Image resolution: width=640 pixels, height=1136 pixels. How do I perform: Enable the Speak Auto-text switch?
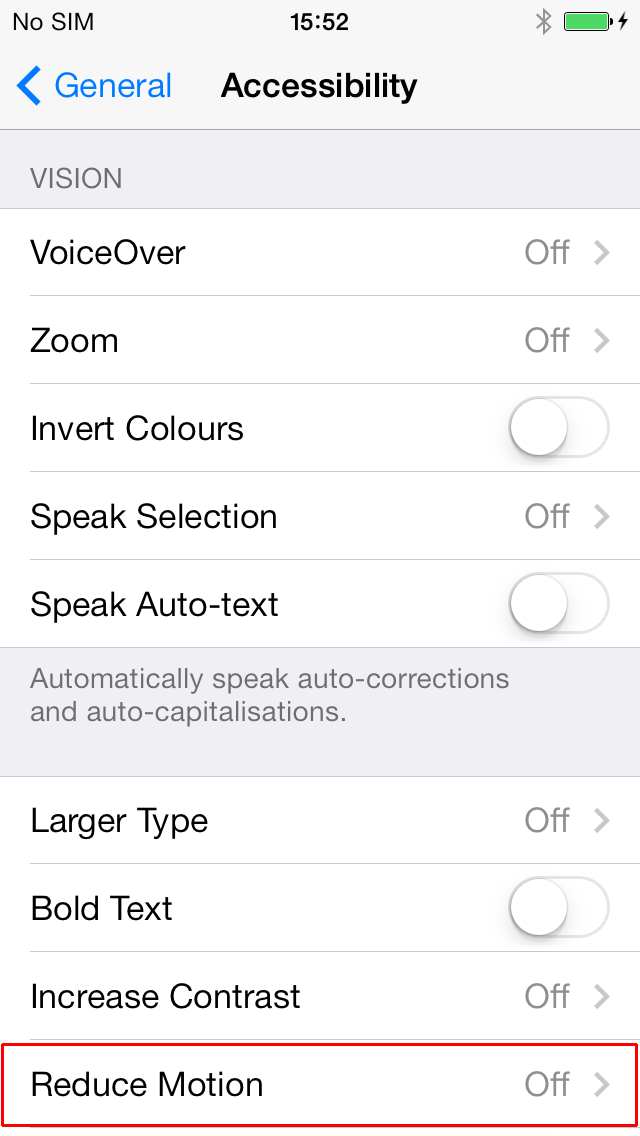(559, 604)
